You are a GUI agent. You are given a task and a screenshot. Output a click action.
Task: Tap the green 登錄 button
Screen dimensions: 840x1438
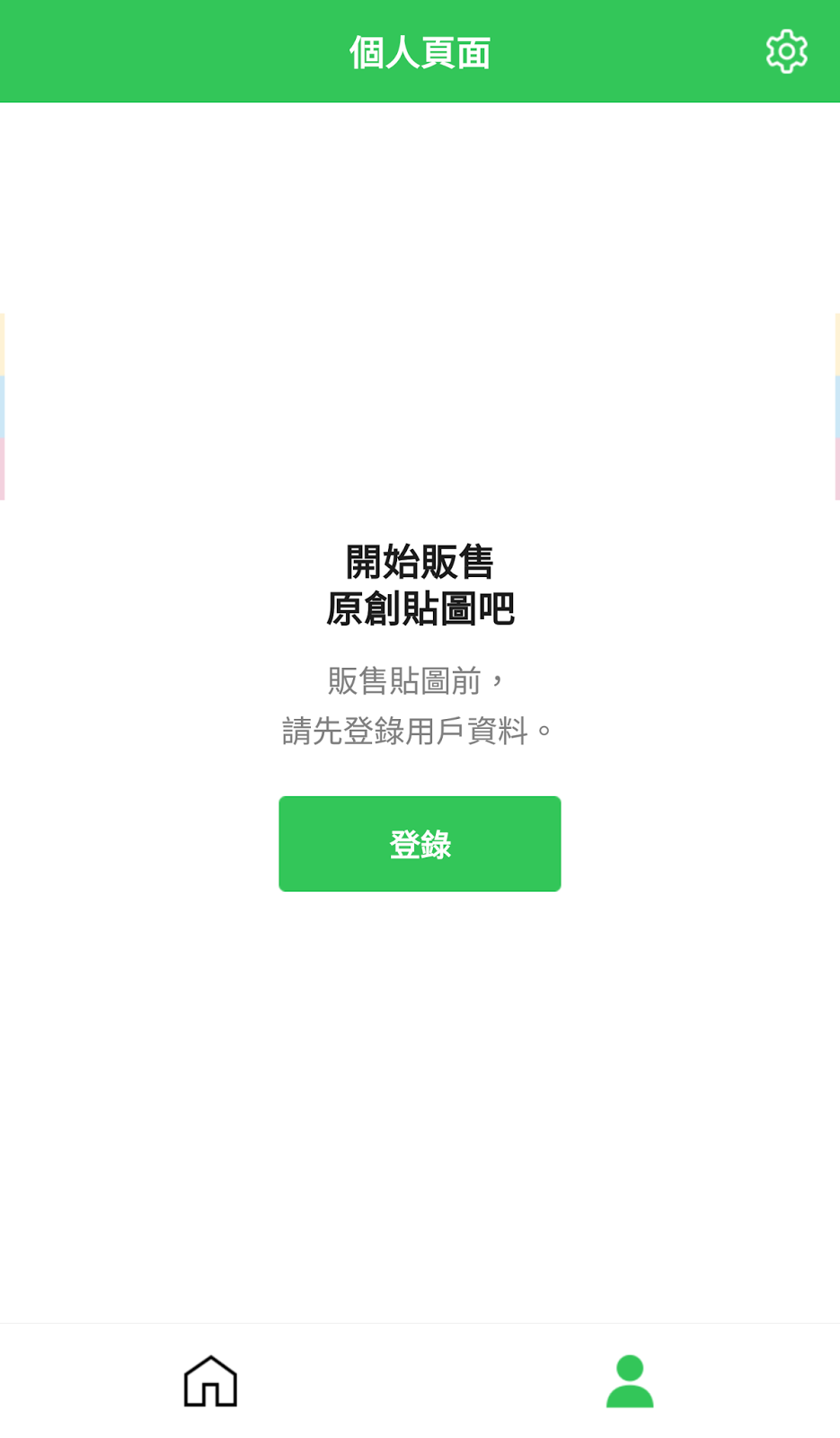click(x=420, y=843)
